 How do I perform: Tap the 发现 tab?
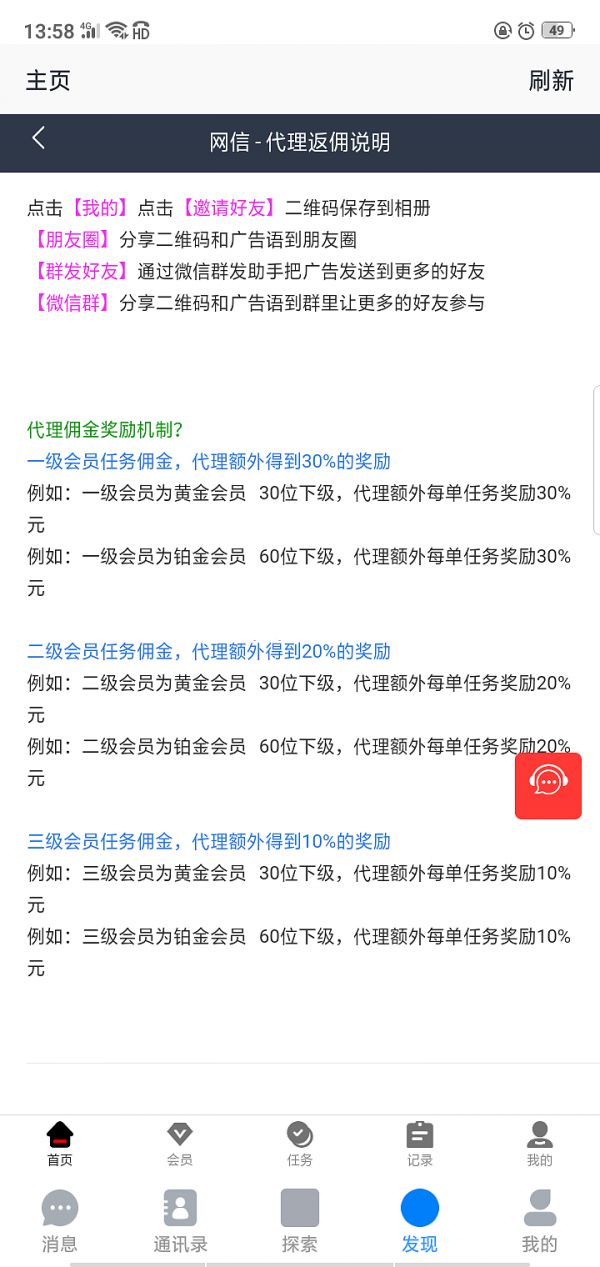coord(420,1221)
